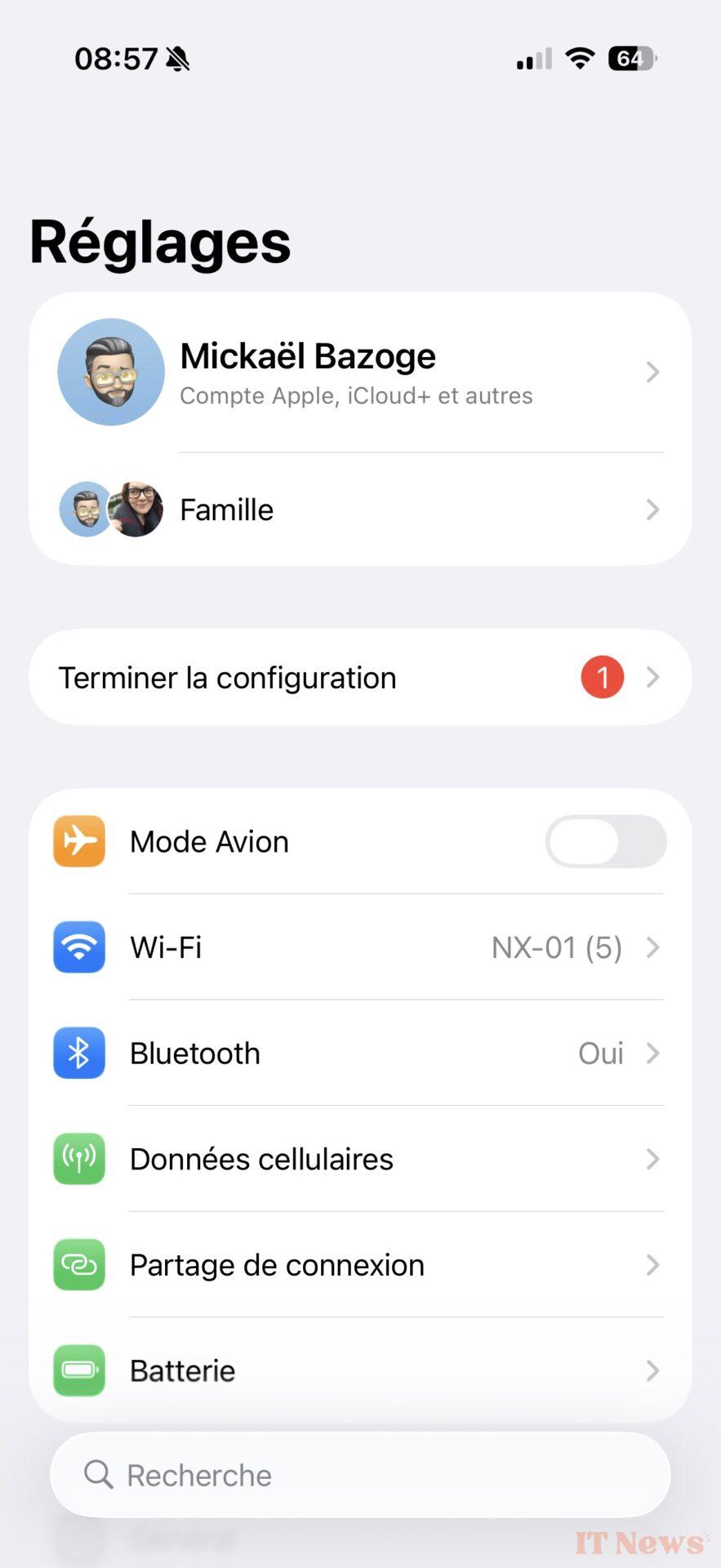Screen dimensions: 721x1568
Task: Open Mickaël Bazoge Apple account settings
Action: (x=359, y=372)
